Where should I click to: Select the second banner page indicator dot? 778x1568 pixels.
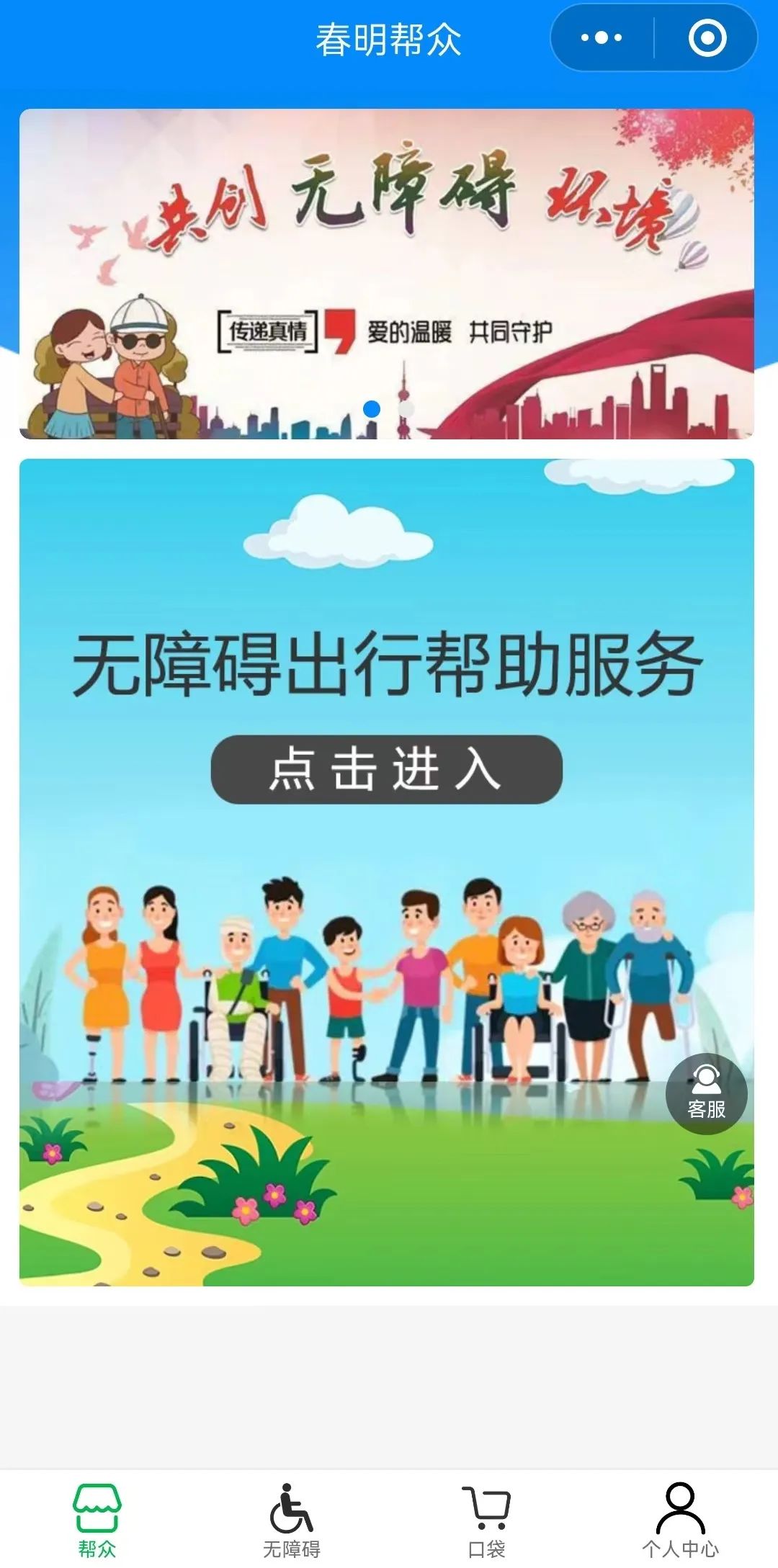point(406,409)
